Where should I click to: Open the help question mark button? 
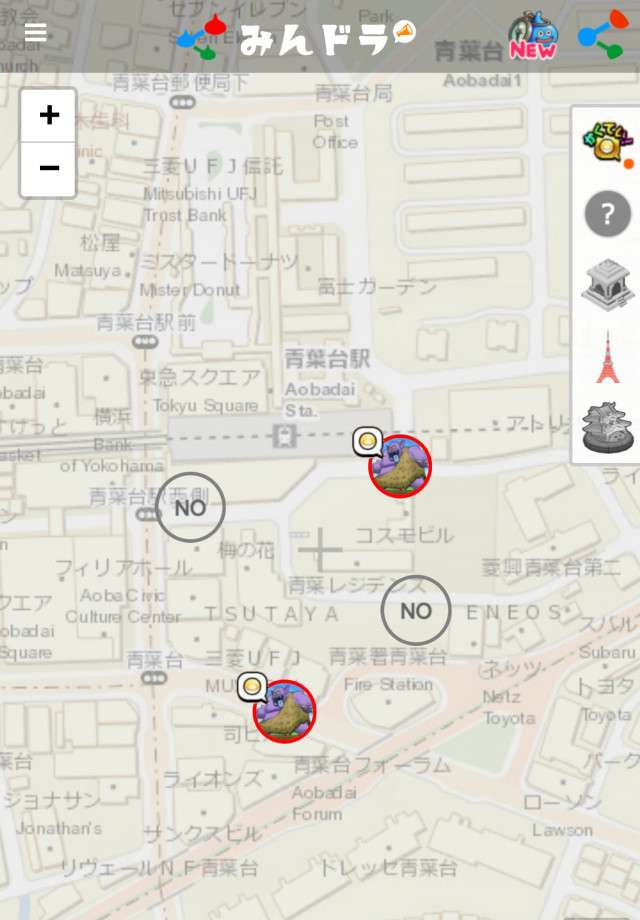coord(607,213)
